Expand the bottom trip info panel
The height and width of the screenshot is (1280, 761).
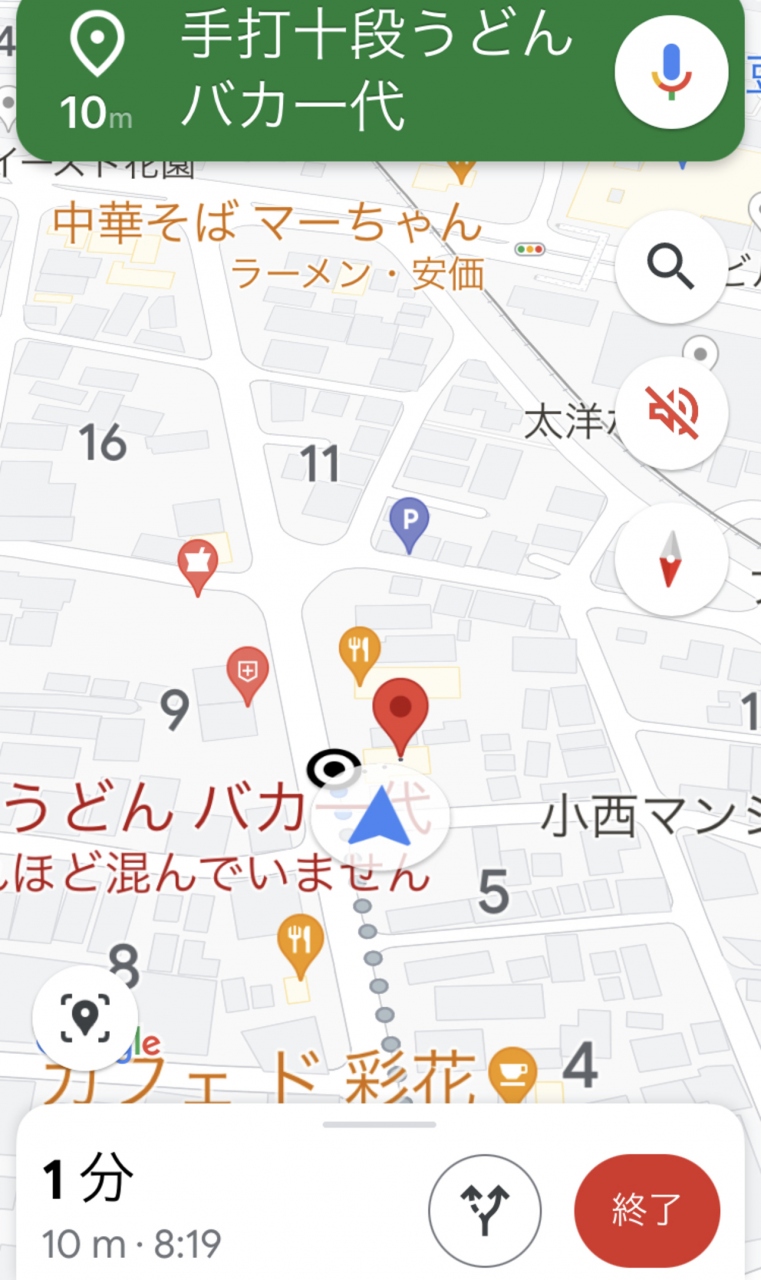[x=380, y=1125]
